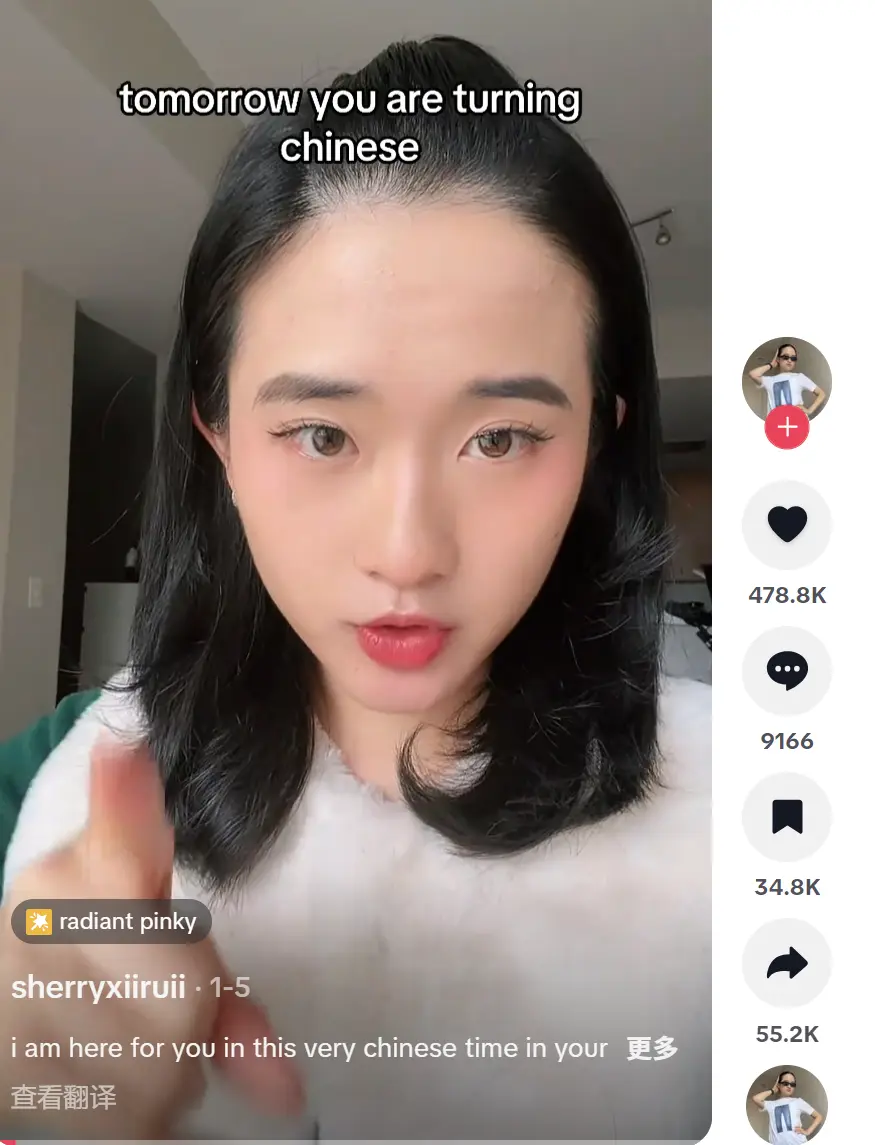Screen dimensions: 875x1145
Task: Open the sound disc at the bottom right
Action: [786, 1105]
